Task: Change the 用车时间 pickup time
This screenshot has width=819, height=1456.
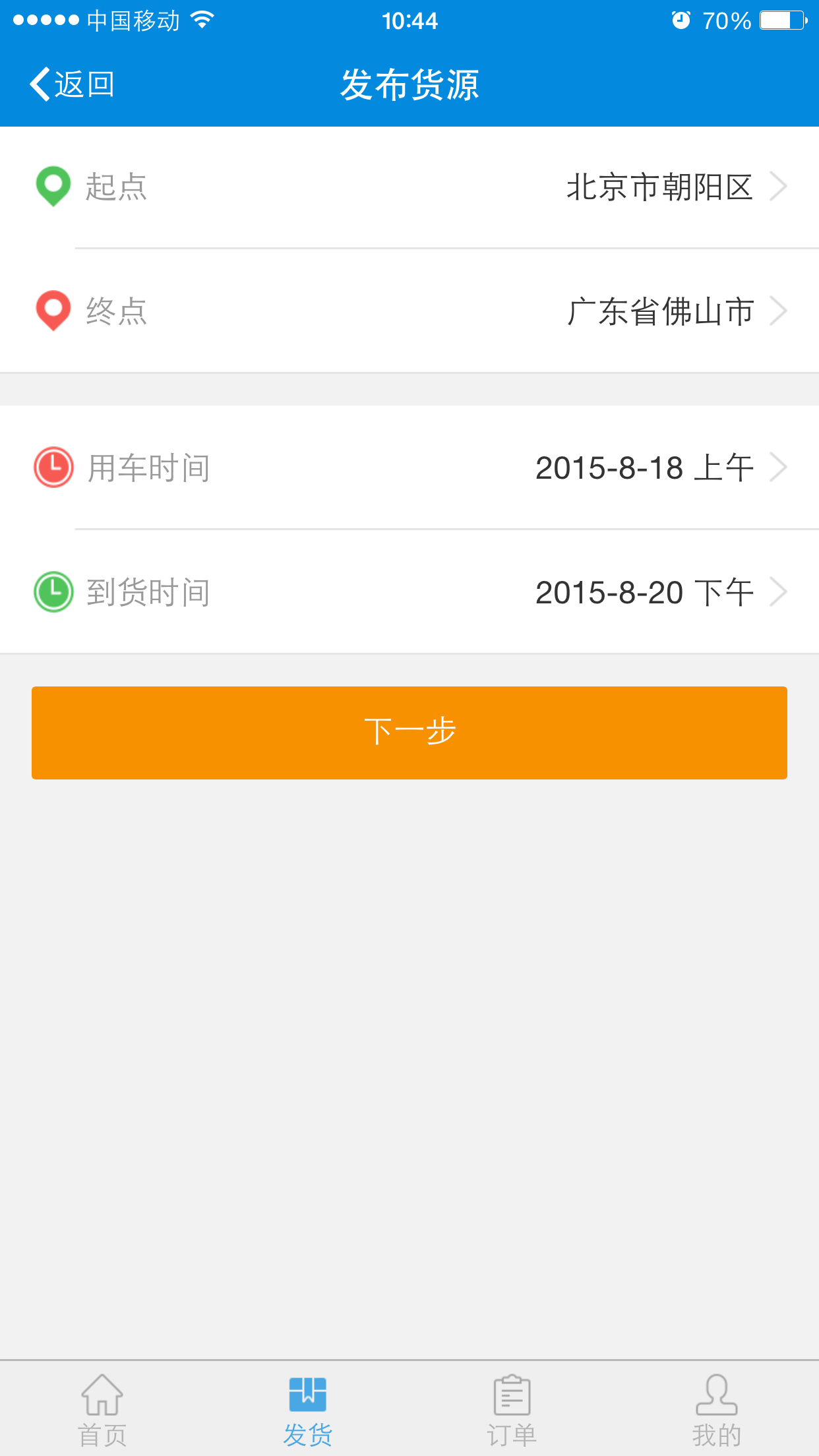Action: [409, 468]
